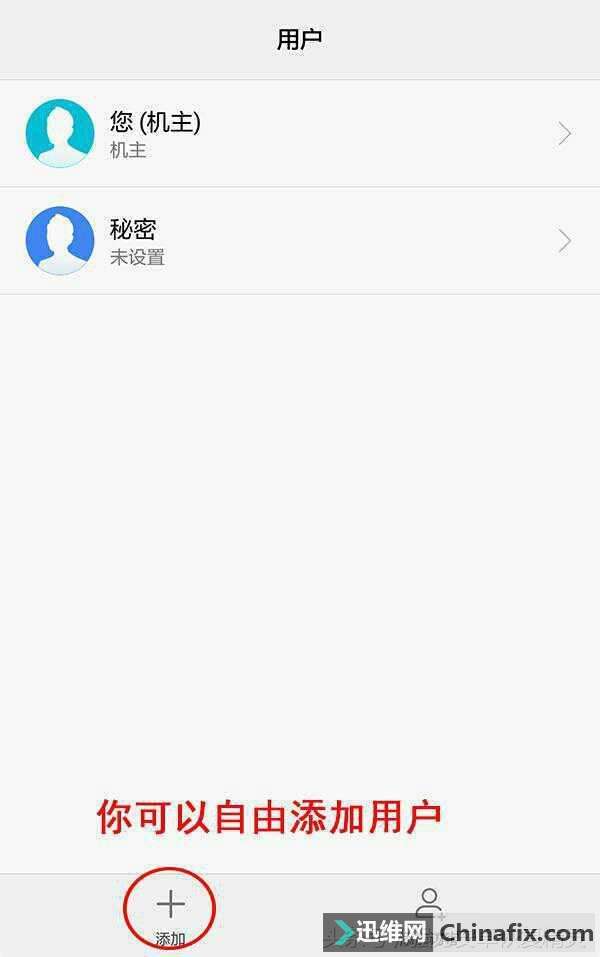This screenshot has height=957, width=600.
Task: Open the 您 (机主) owner profile
Action: click(x=300, y=133)
